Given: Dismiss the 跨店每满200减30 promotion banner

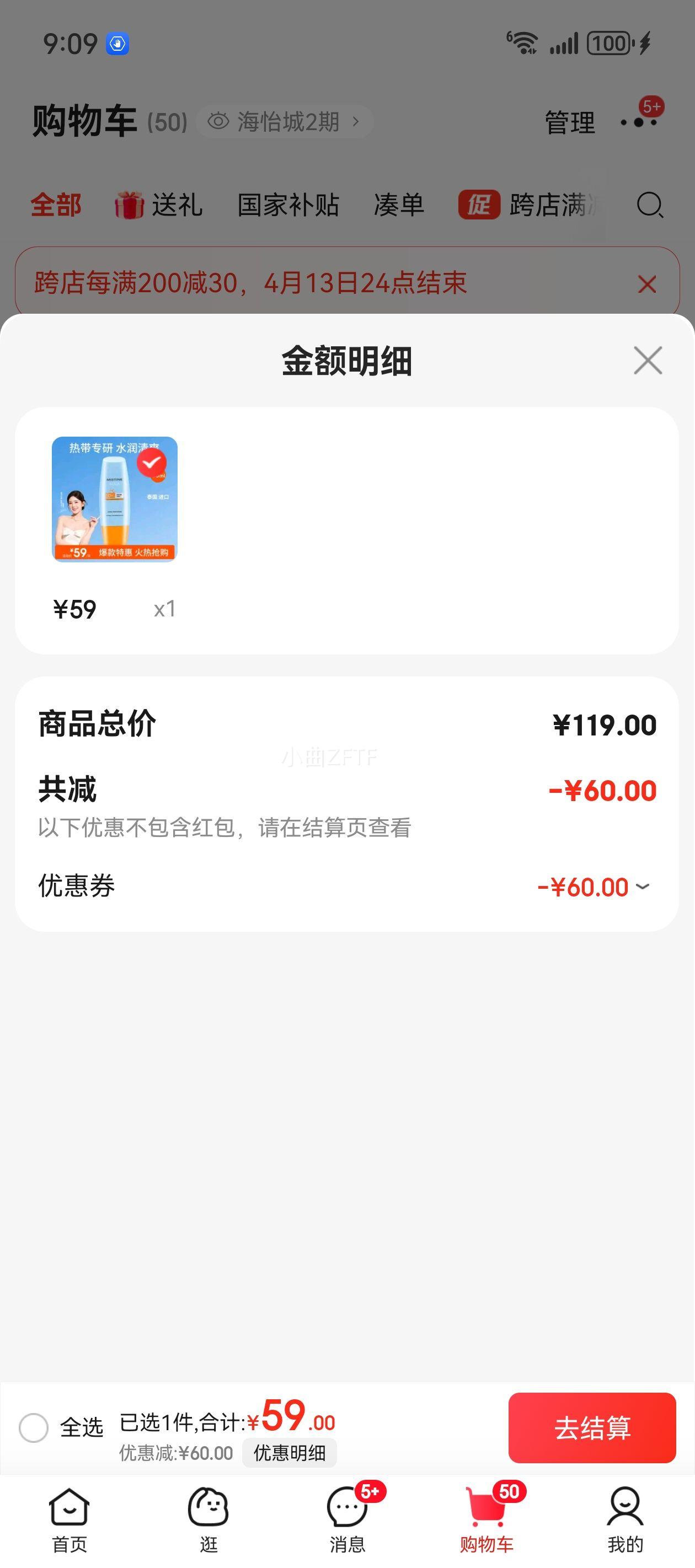Looking at the screenshot, I should click(x=648, y=283).
